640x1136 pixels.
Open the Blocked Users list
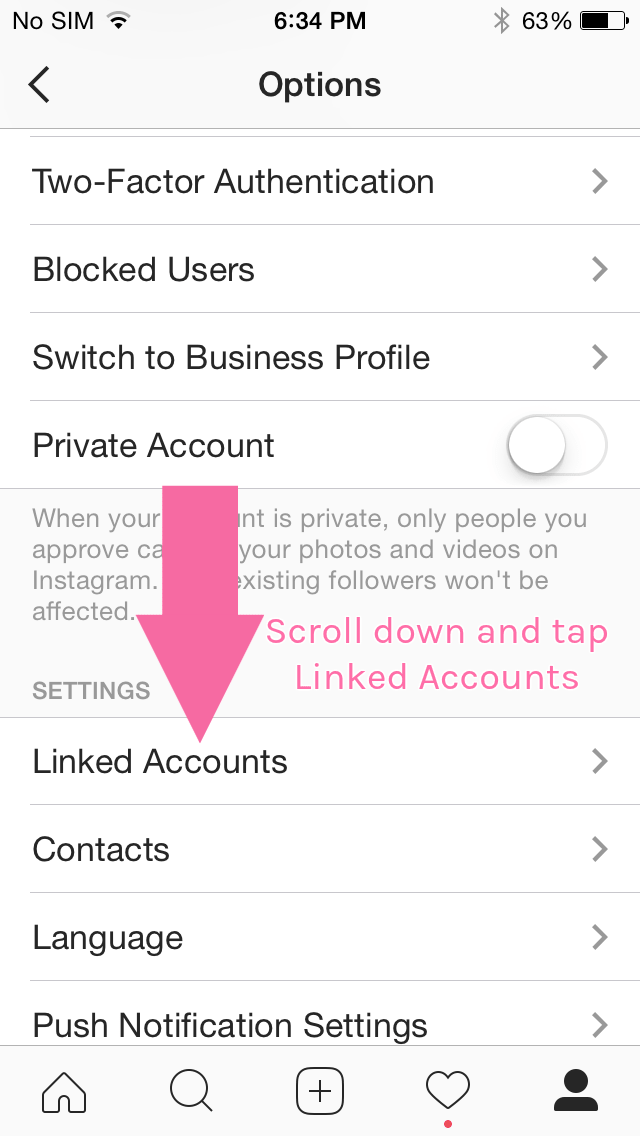click(320, 270)
